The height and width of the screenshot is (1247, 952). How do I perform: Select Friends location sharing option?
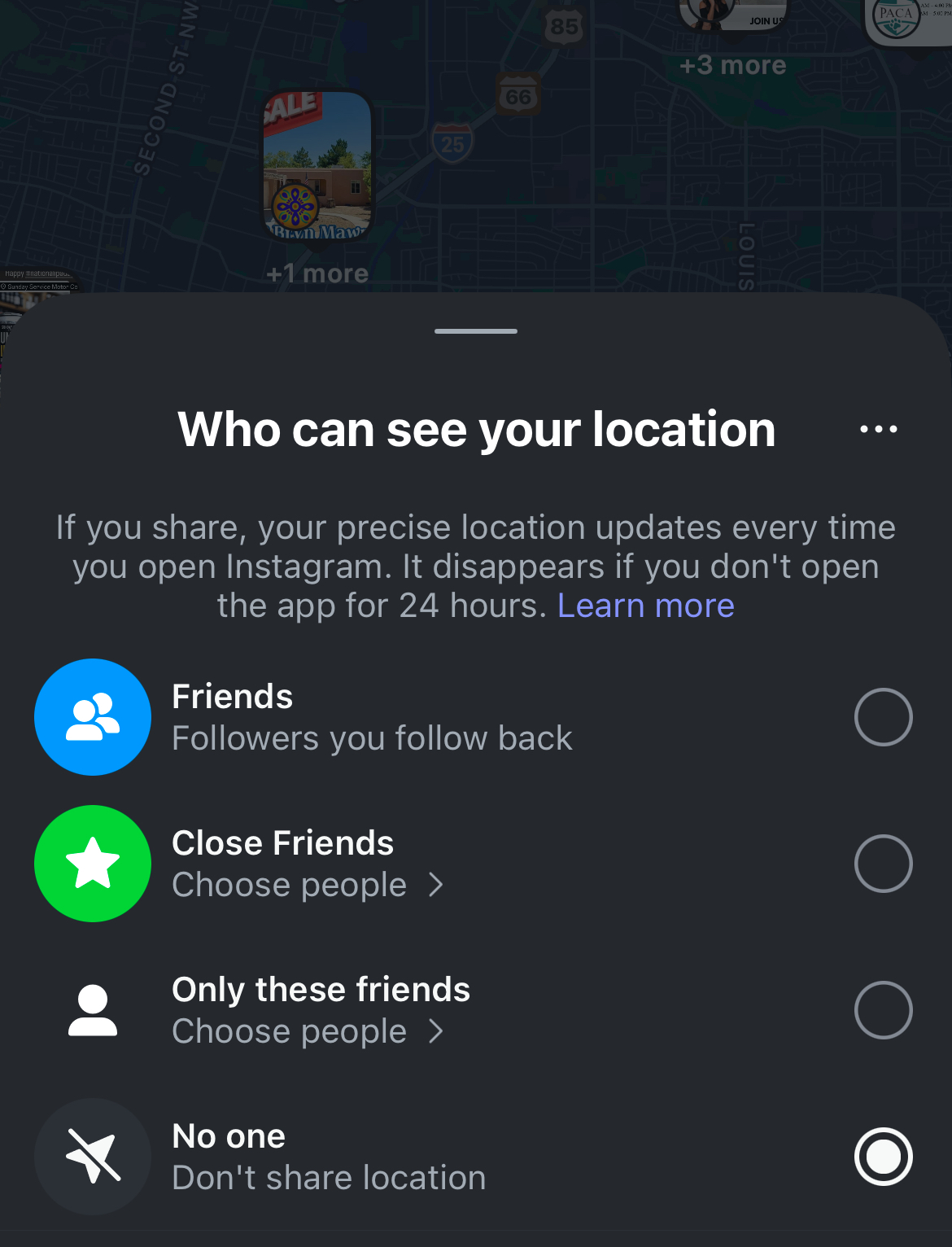click(x=883, y=717)
